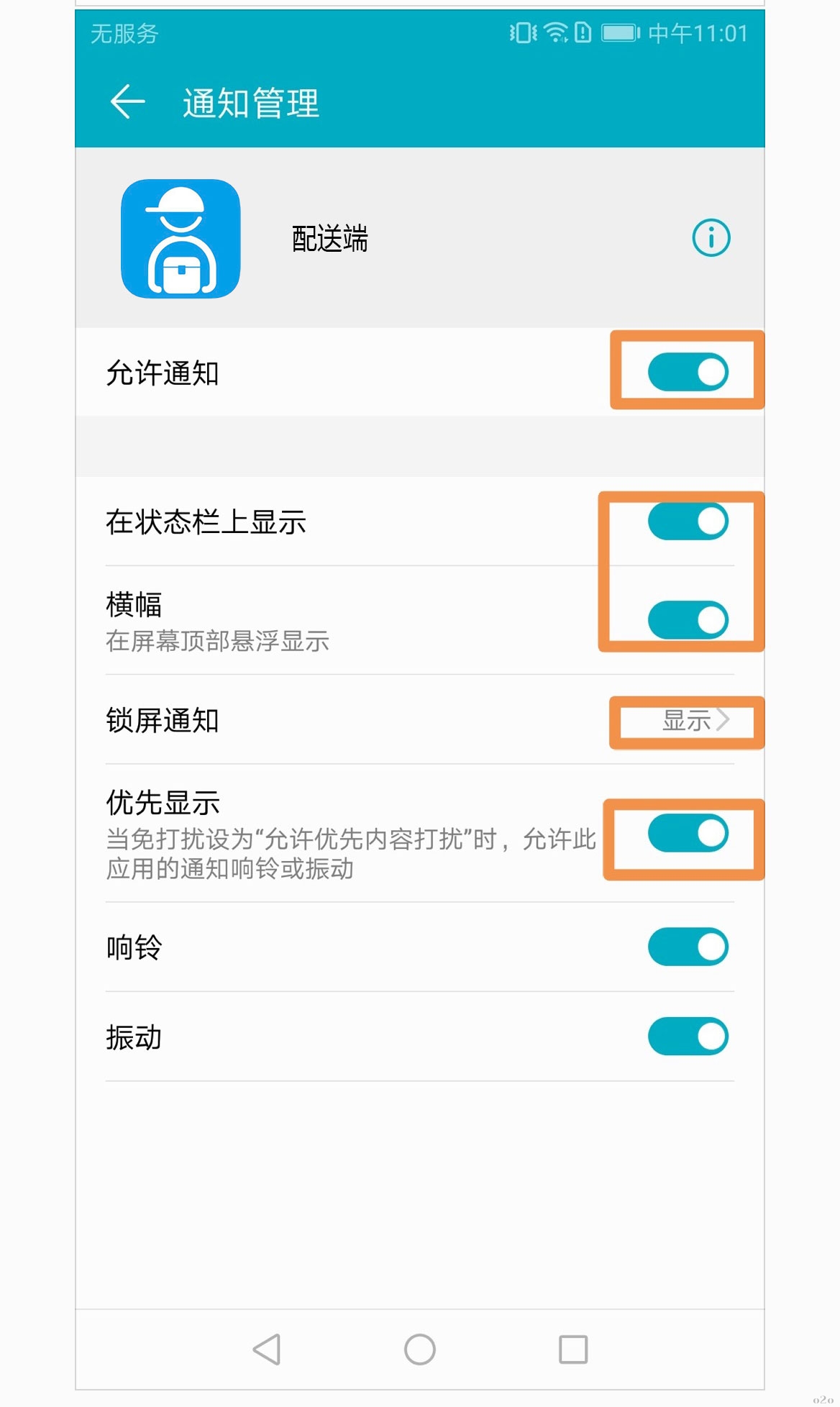Open the 配送端 app icon
This screenshot has height=1407, width=840.
(181, 237)
